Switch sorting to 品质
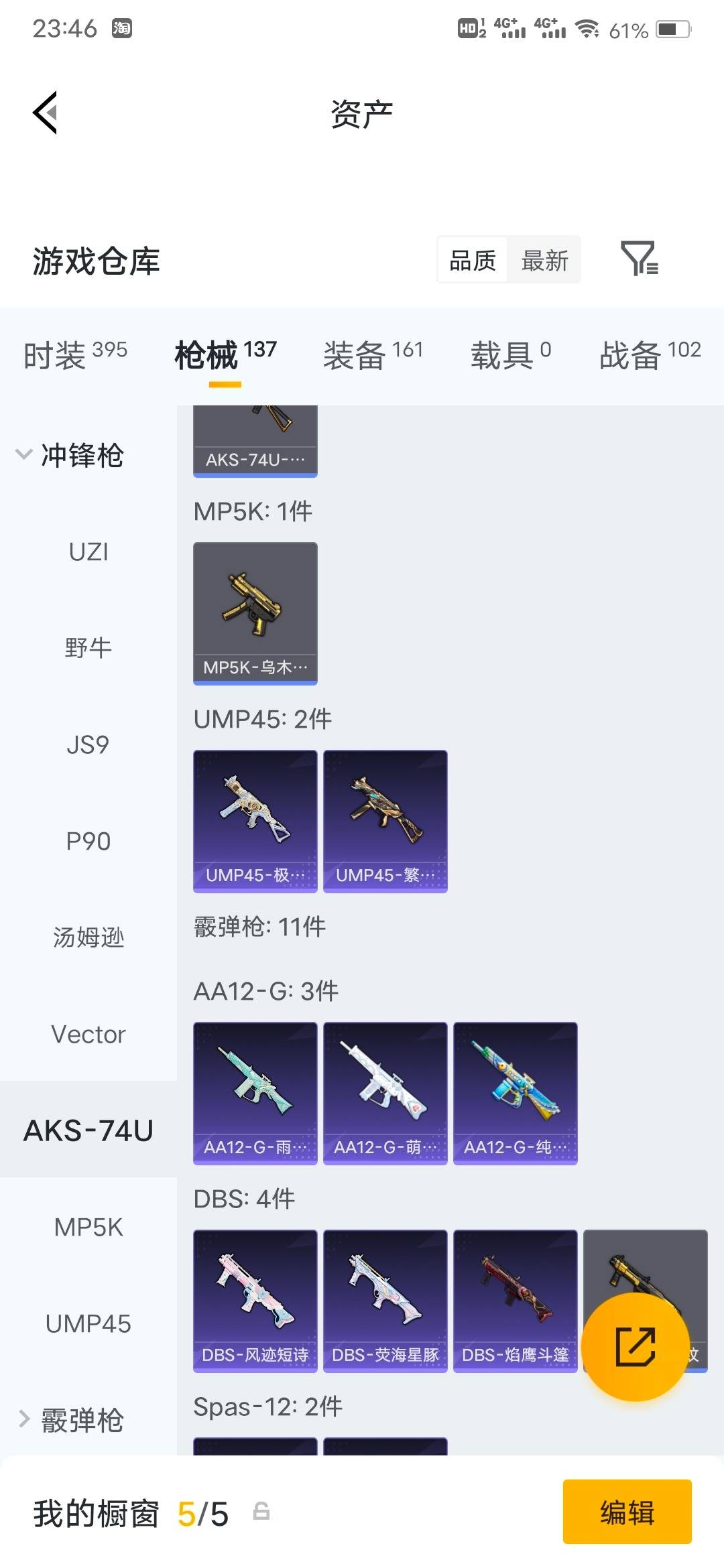The height and width of the screenshot is (1568, 724). tap(472, 260)
